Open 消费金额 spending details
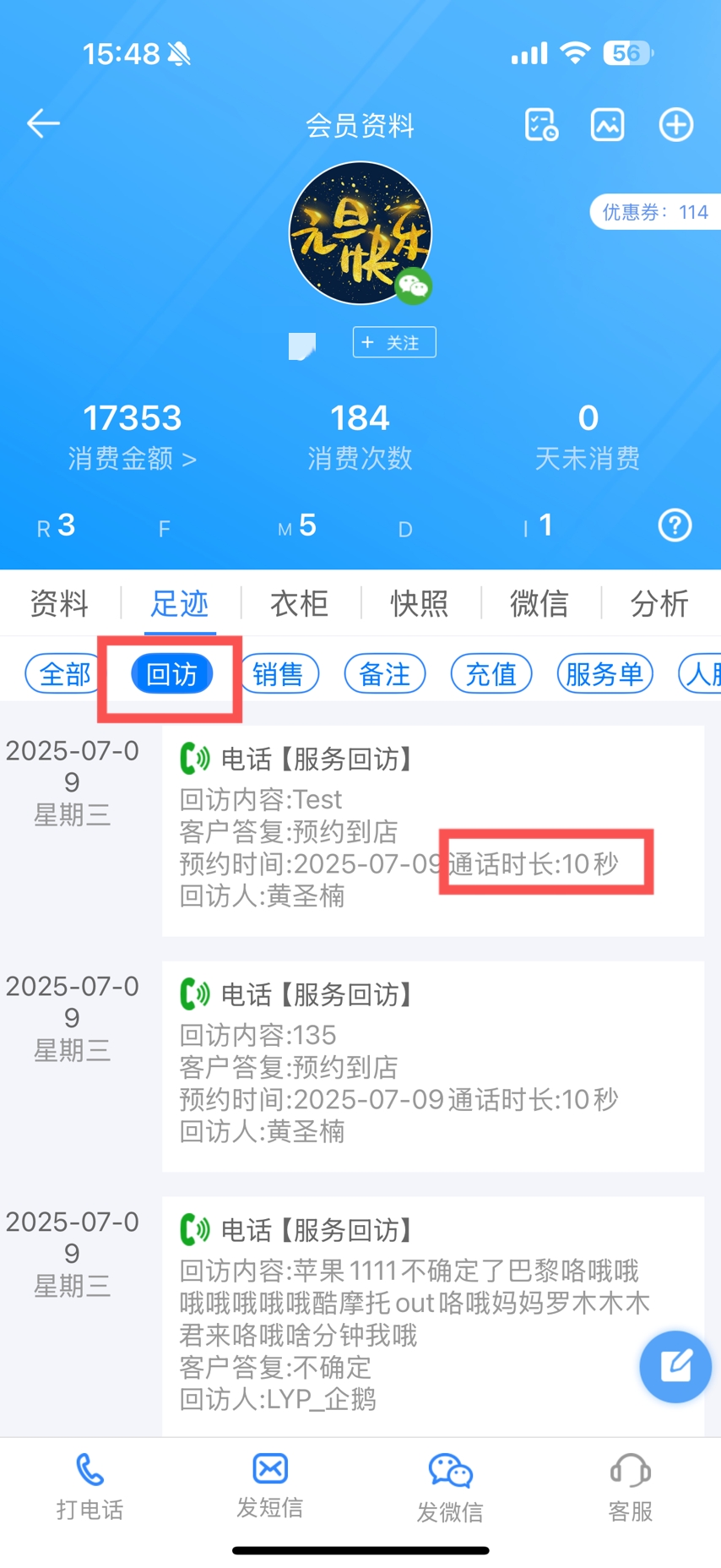The width and height of the screenshot is (721, 1568). coord(133,459)
